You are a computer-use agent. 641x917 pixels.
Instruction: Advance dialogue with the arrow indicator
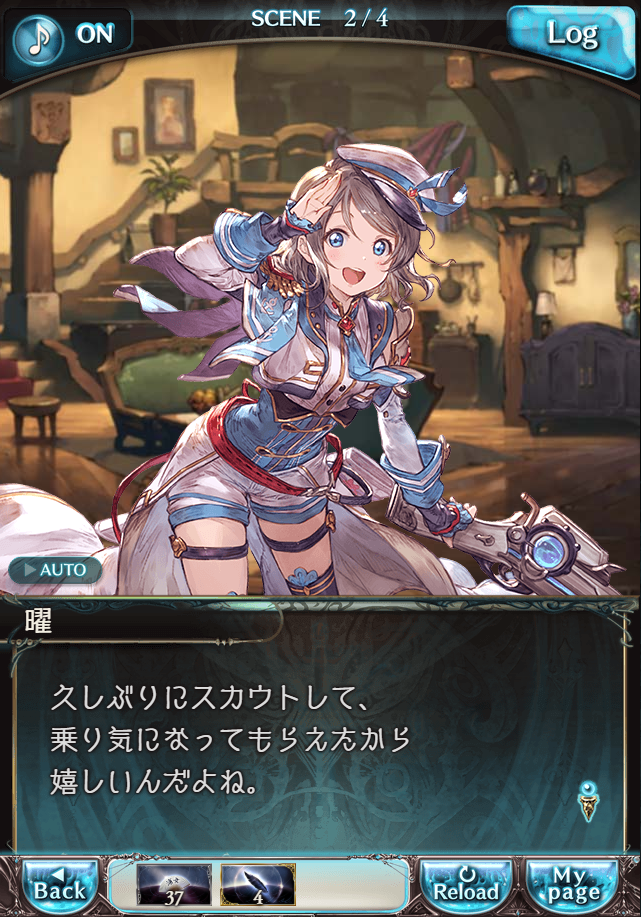[x=588, y=802]
